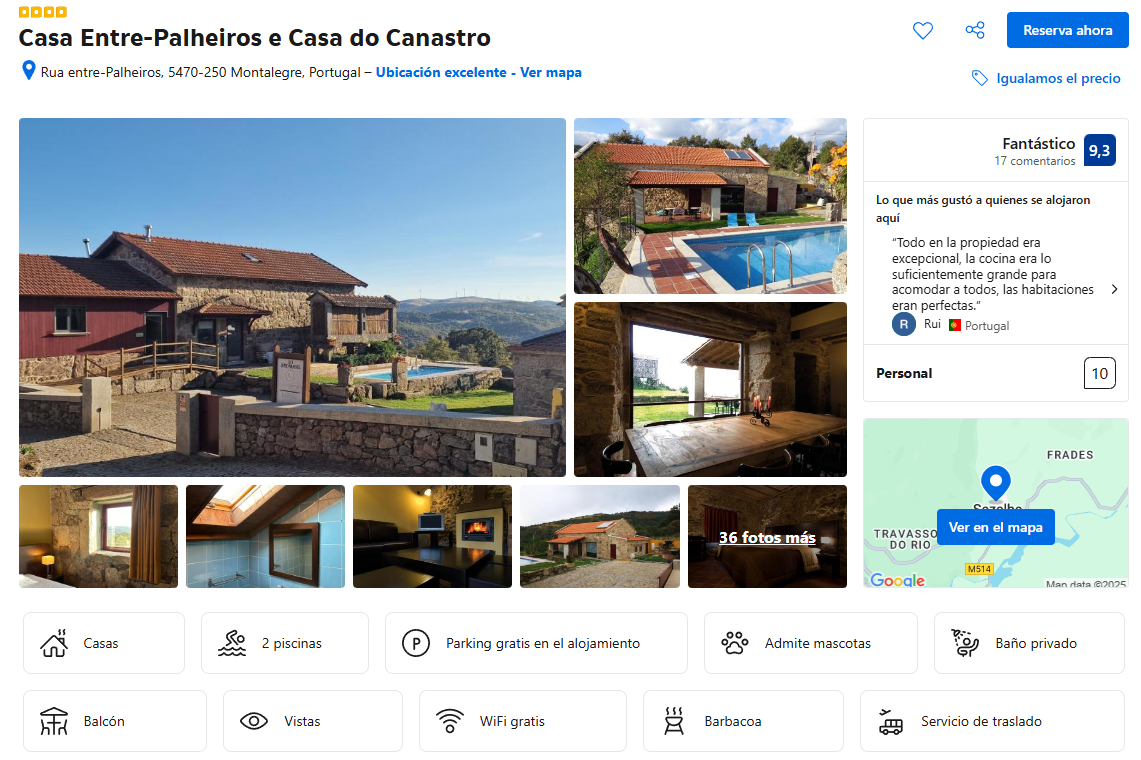
Task: Save property with the heart icon
Action: (923, 31)
